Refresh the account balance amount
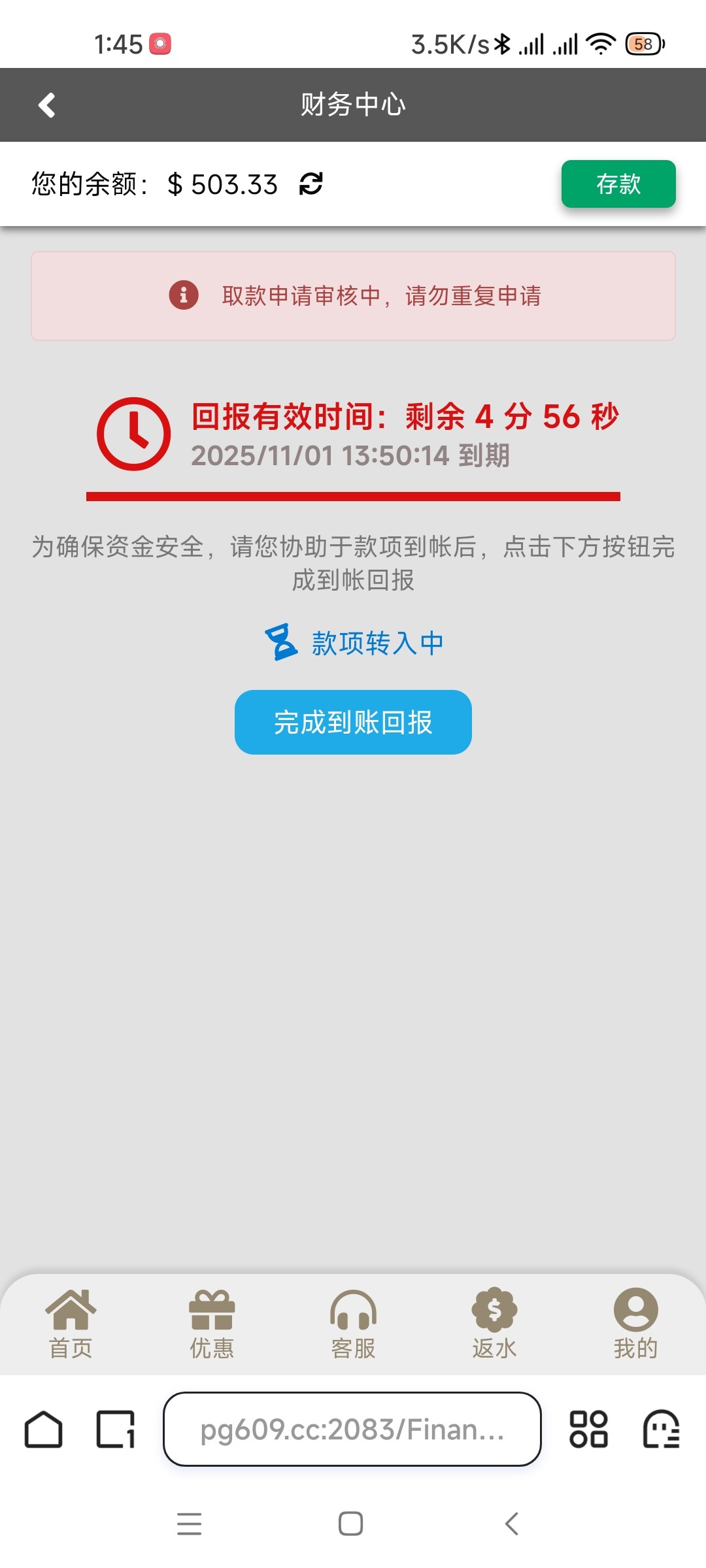The height and width of the screenshot is (1568, 706). coord(312,184)
